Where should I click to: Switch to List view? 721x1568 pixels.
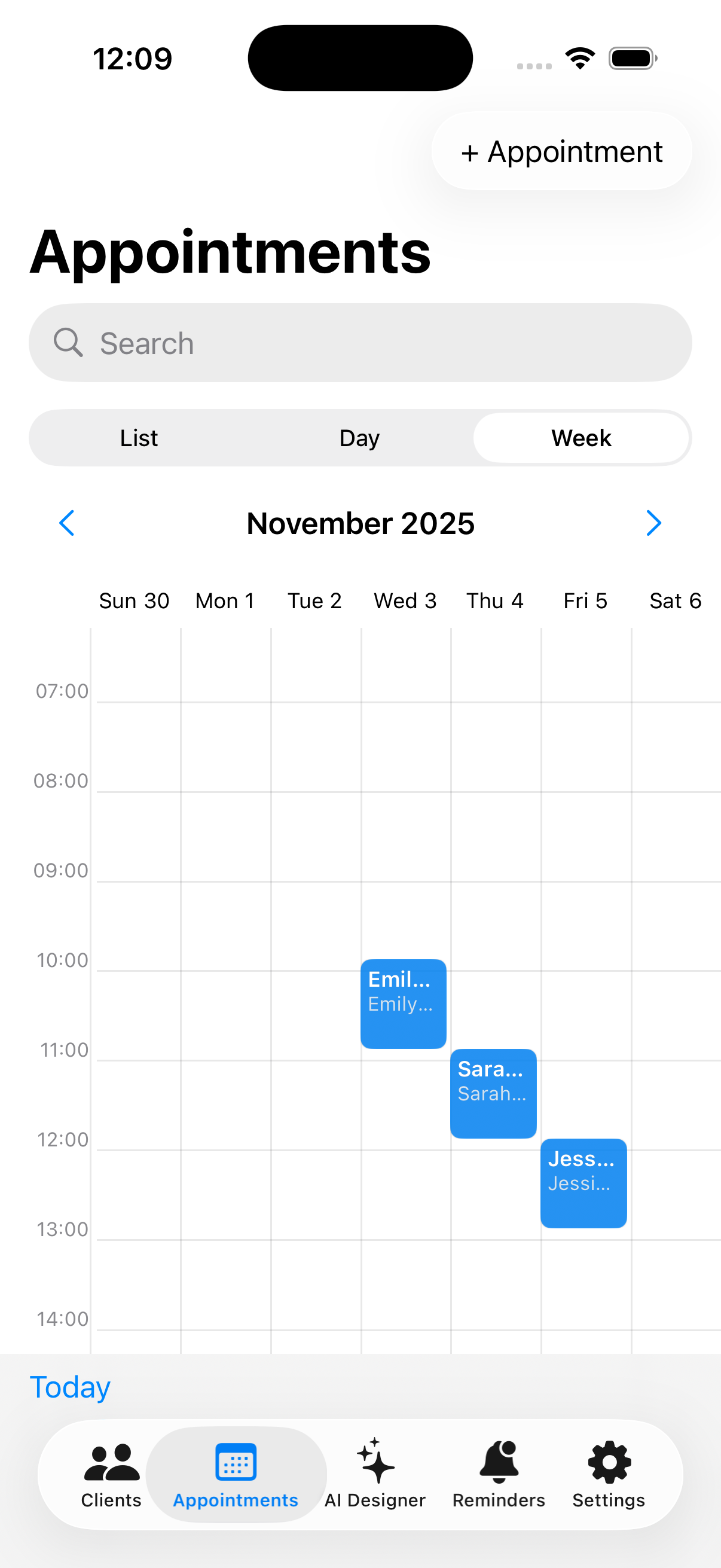(x=139, y=438)
